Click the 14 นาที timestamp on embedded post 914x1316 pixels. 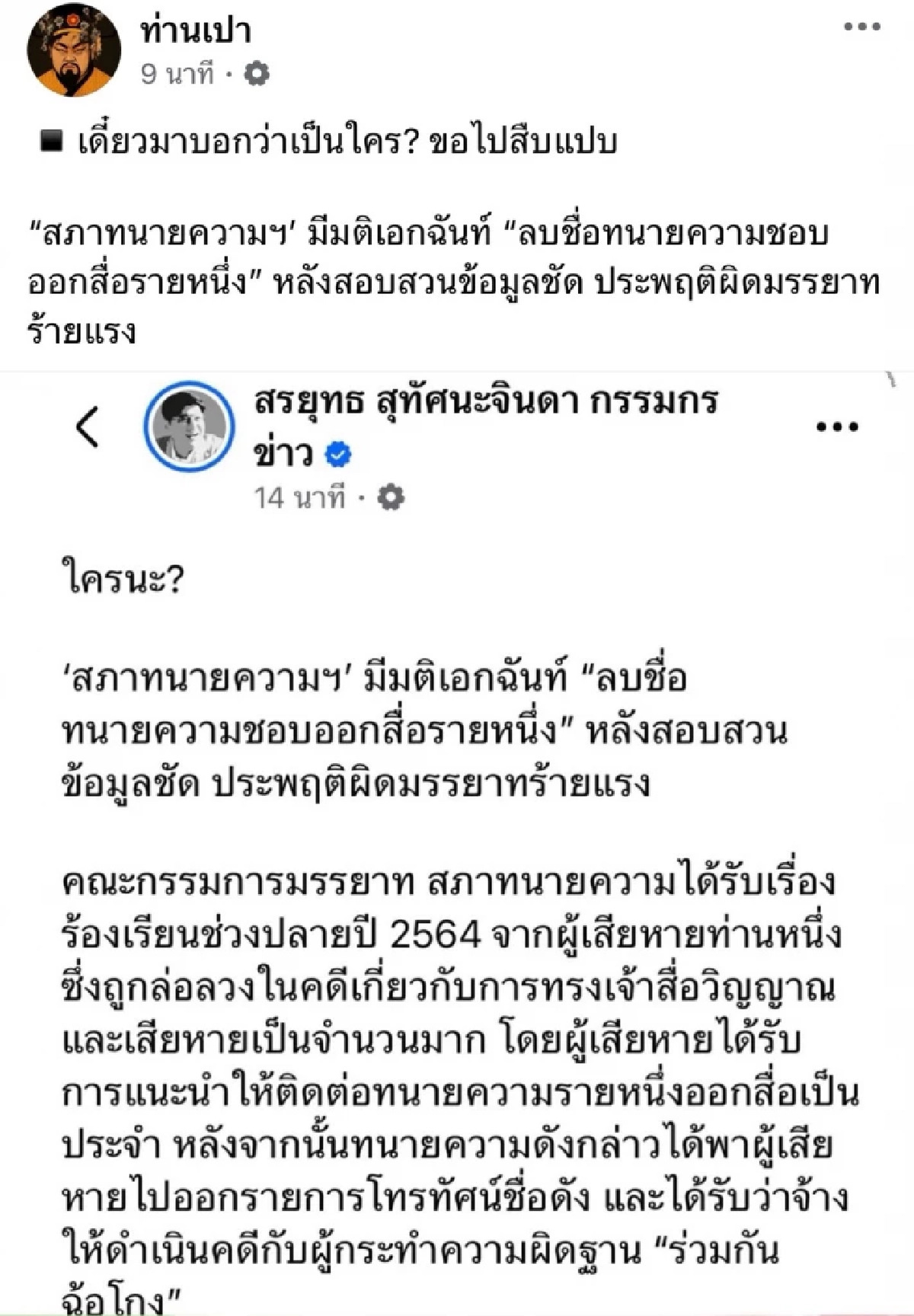pos(301,497)
